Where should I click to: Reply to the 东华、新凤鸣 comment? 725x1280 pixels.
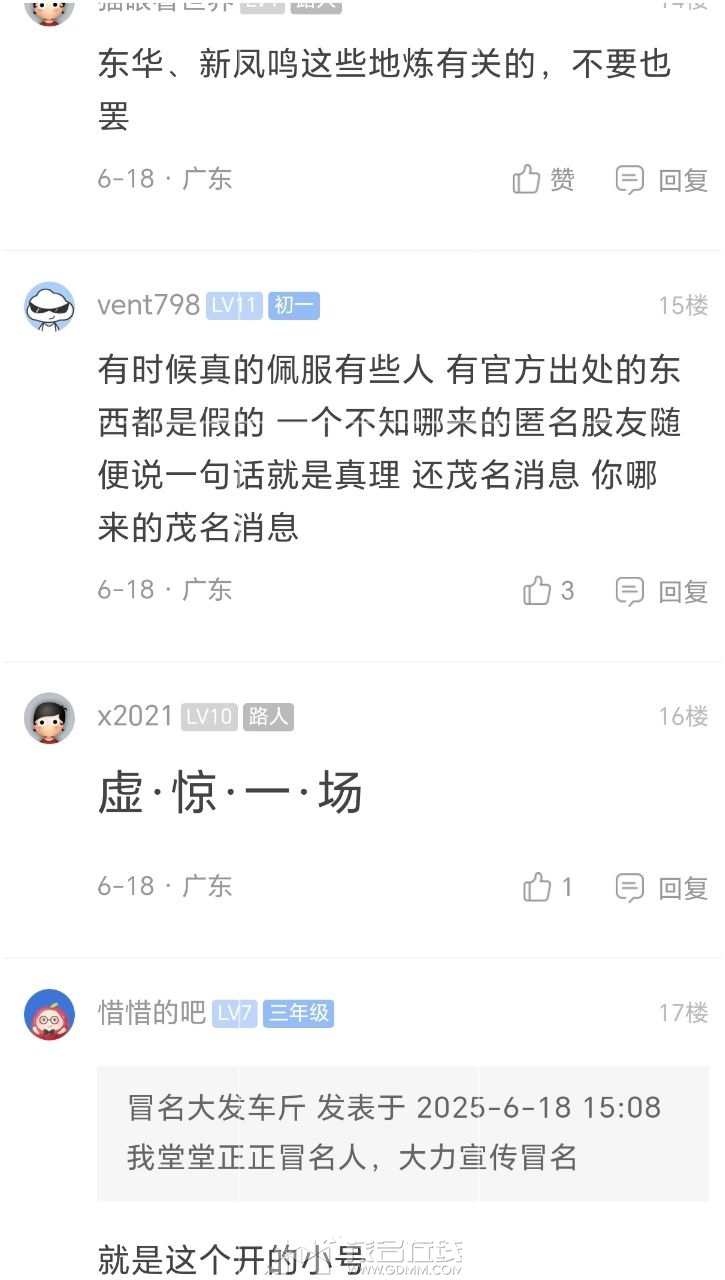click(662, 180)
